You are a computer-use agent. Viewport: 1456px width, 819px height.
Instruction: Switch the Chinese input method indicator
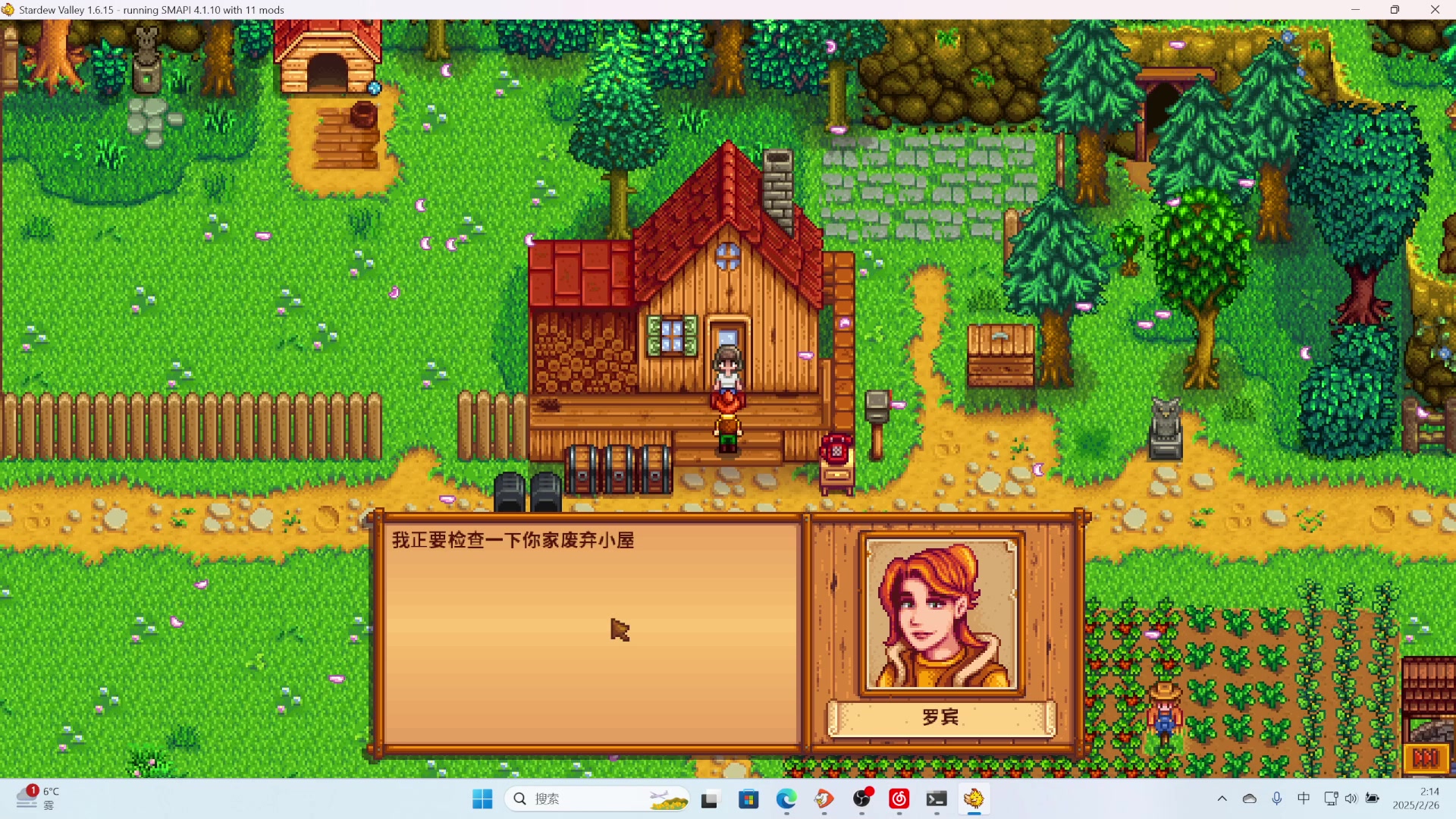click(1304, 799)
